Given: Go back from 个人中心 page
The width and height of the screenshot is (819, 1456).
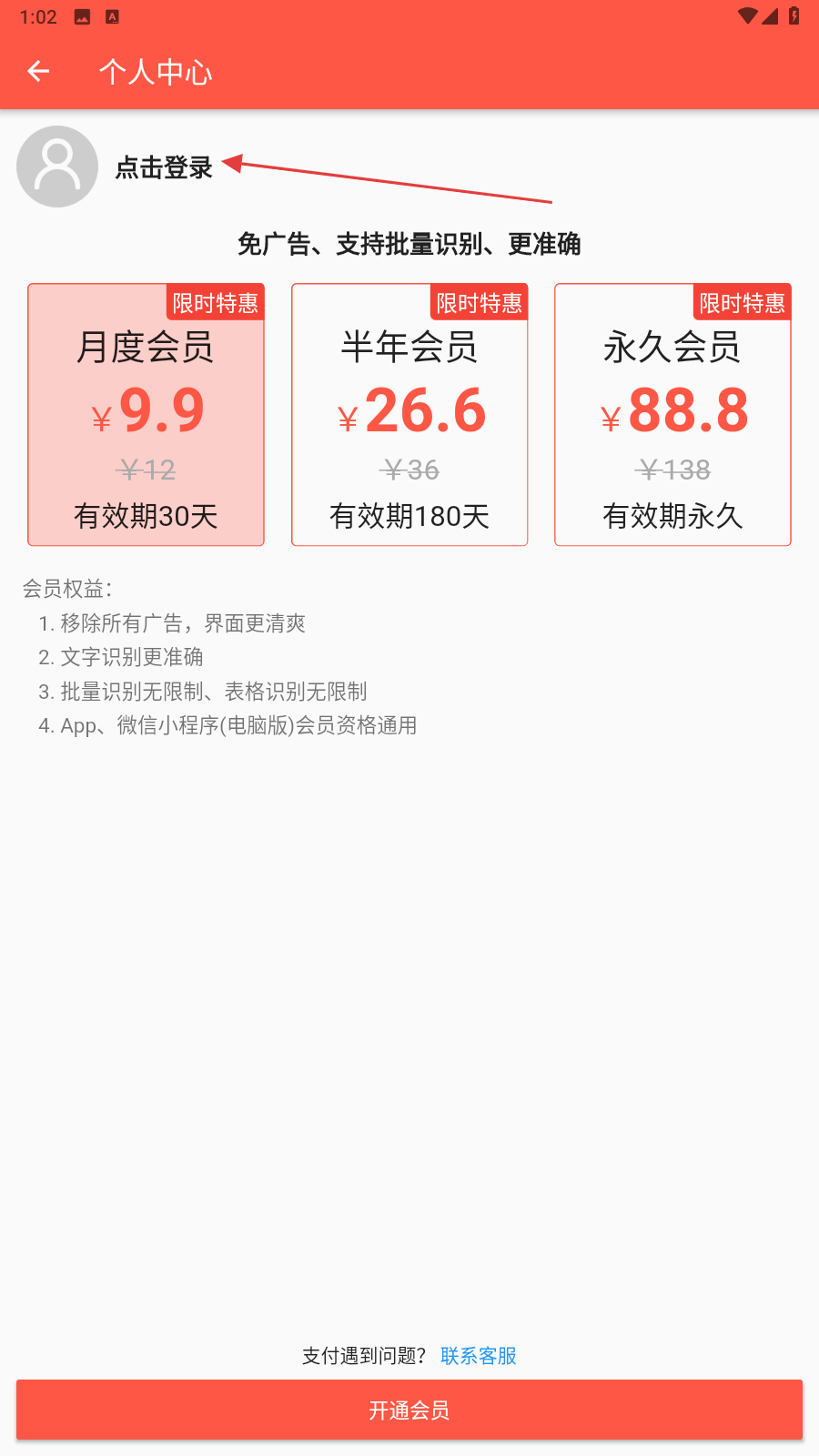Looking at the screenshot, I should pyautogui.click(x=38, y=71).
